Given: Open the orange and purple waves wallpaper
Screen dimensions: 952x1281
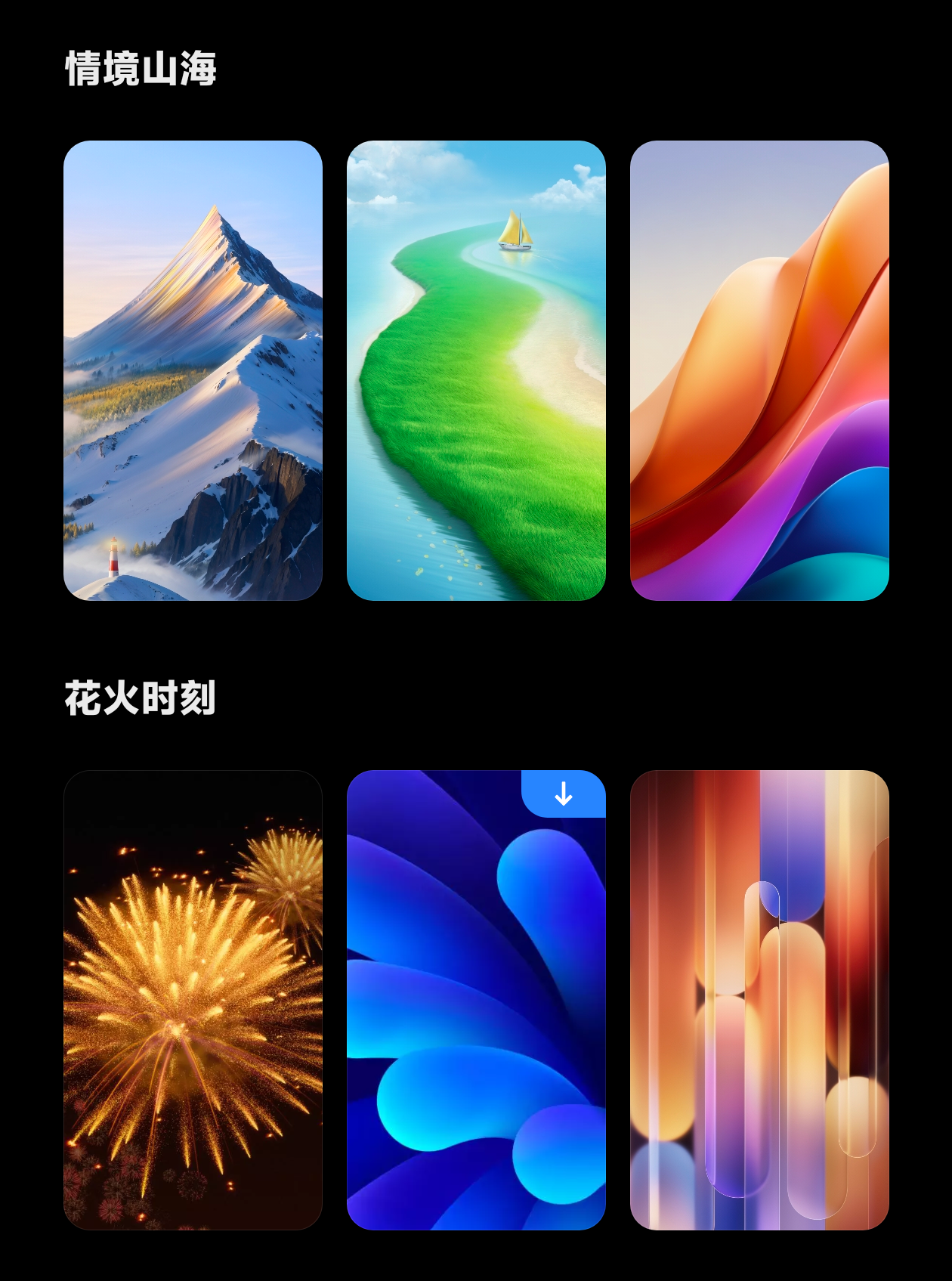Looking at the screenshot, I should point(759,370).
